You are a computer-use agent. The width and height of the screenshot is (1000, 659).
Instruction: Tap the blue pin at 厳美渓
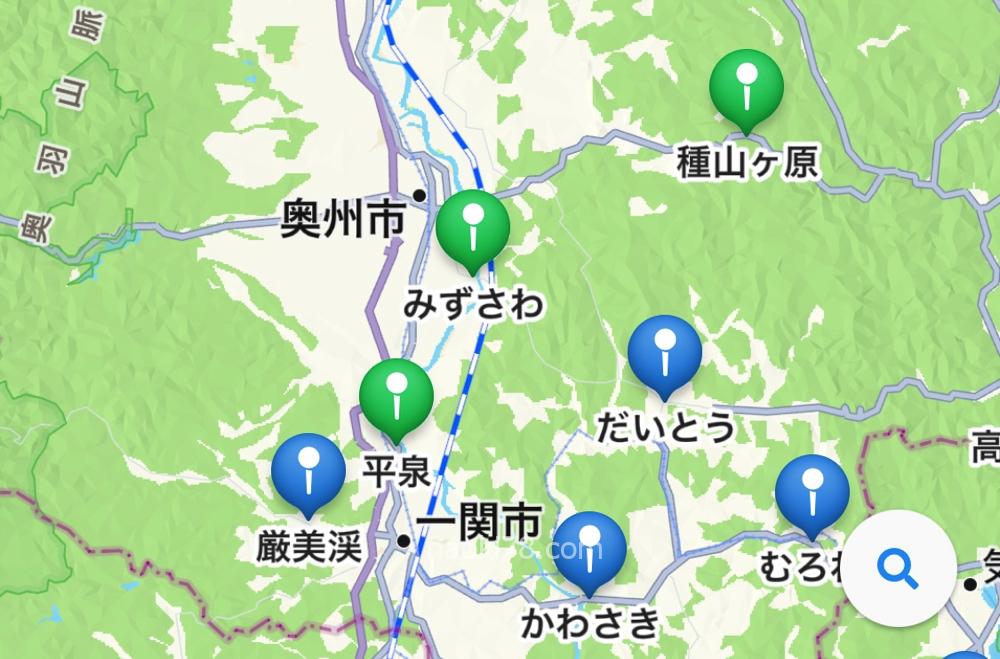[309, 470]
